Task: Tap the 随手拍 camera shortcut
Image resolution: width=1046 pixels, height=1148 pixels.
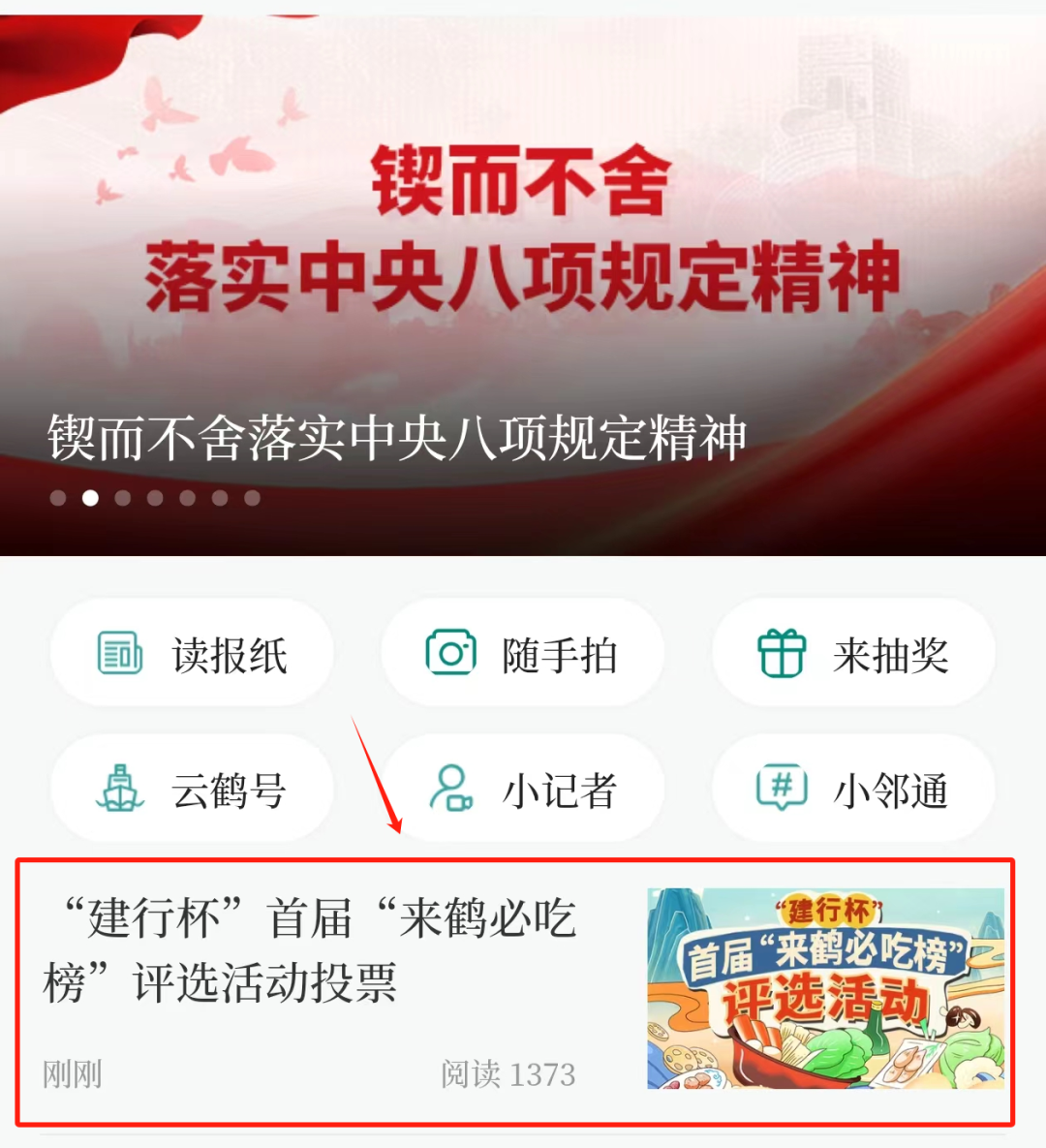Action: point(523,654)
